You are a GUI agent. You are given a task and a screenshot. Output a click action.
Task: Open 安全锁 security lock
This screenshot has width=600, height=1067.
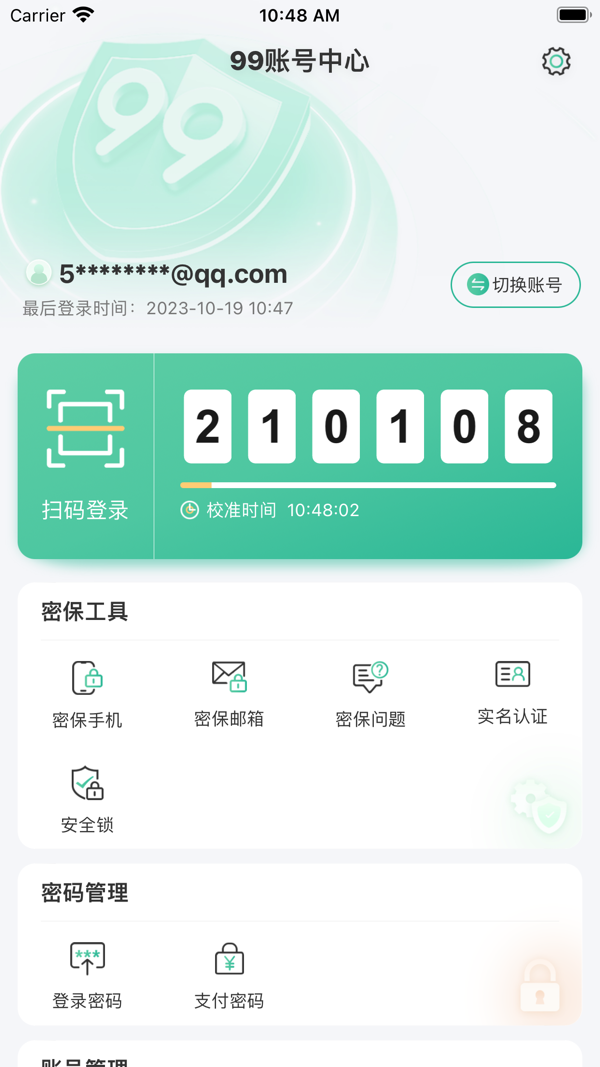click(x=87, y=800)
